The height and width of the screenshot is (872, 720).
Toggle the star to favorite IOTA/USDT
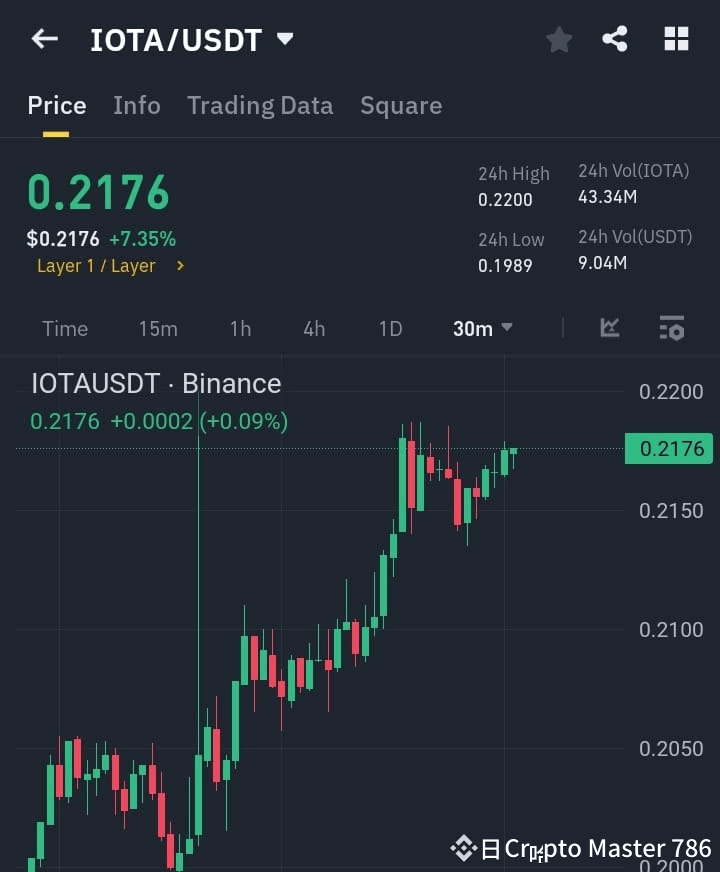(558, 40)
